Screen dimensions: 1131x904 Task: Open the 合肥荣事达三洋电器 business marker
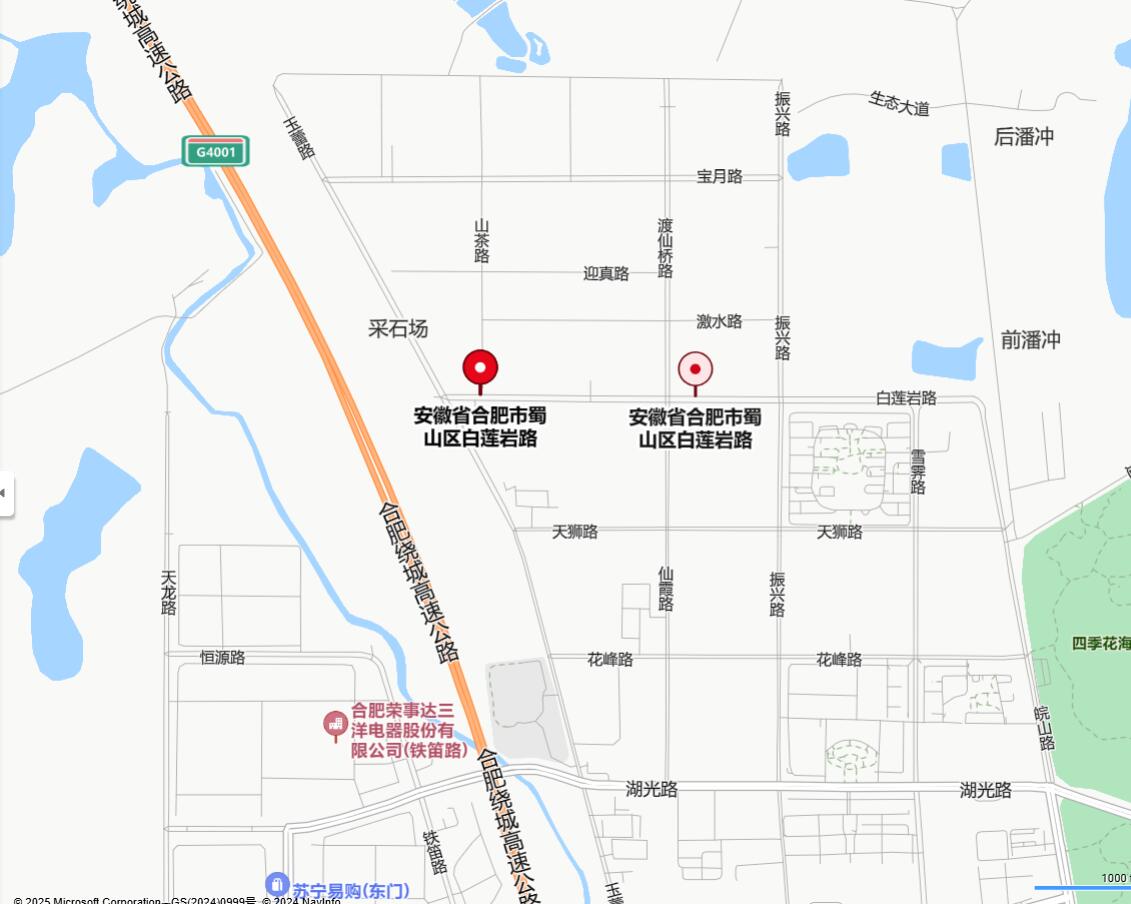335,722
